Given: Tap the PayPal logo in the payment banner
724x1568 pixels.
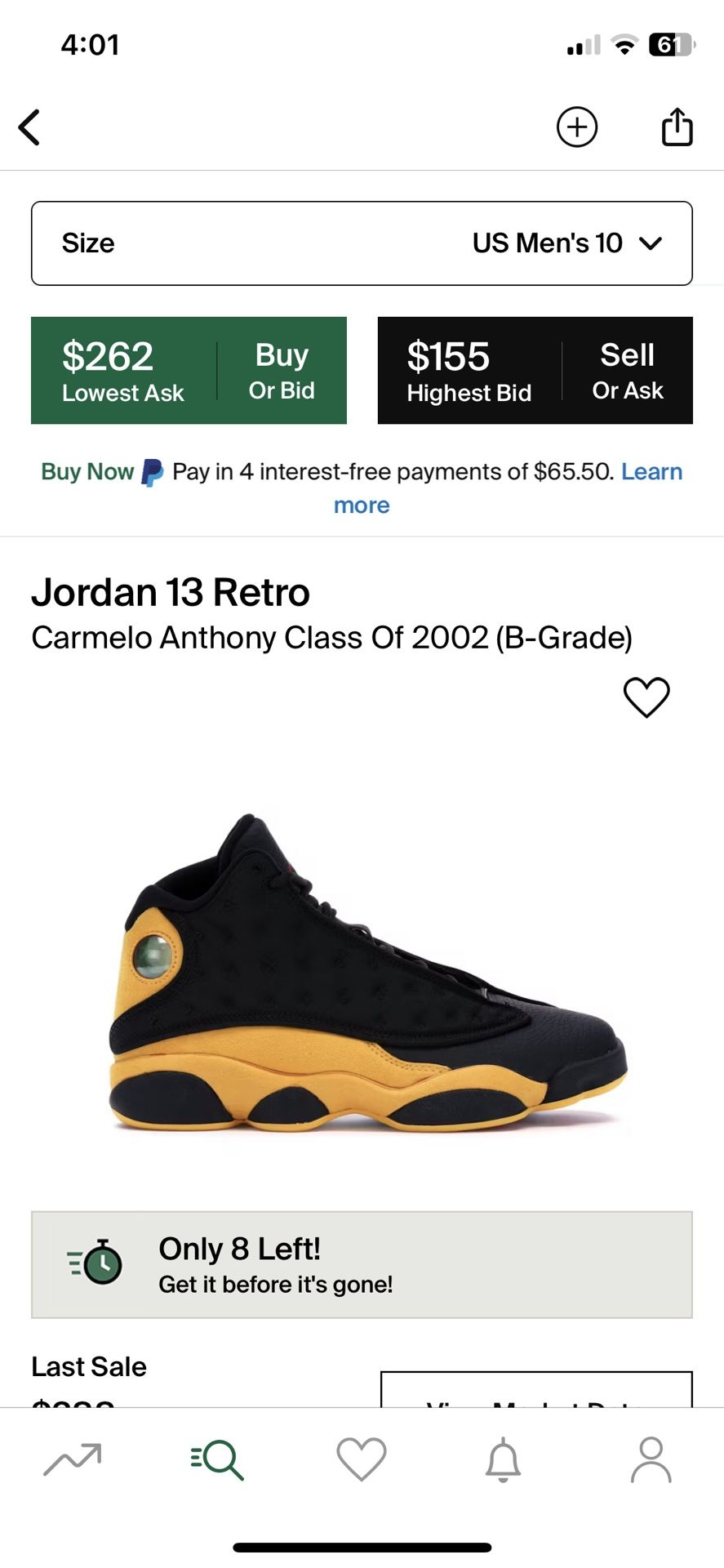Looking at the screenshot, I should [x=152, y=471].
